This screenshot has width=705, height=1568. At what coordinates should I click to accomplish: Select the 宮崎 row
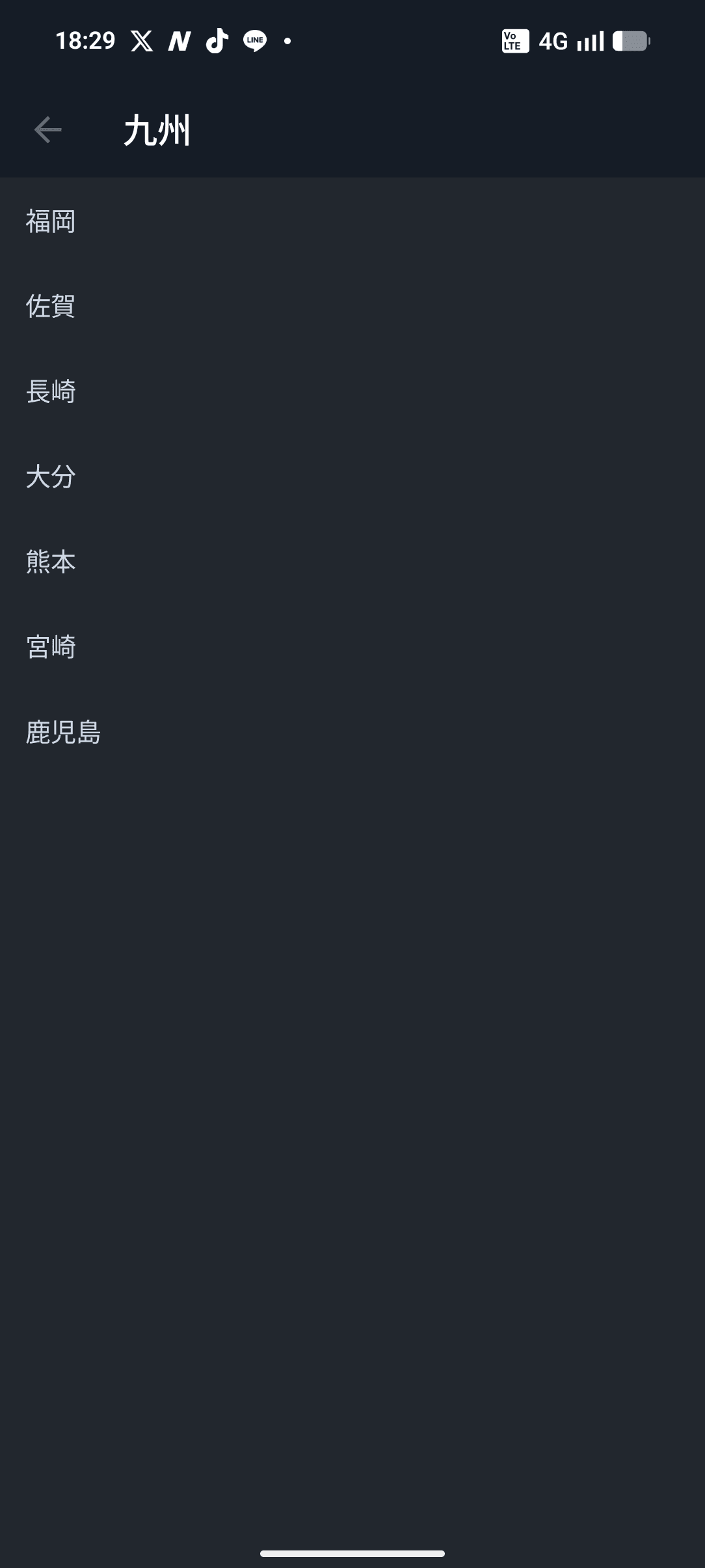pos(51,647)
